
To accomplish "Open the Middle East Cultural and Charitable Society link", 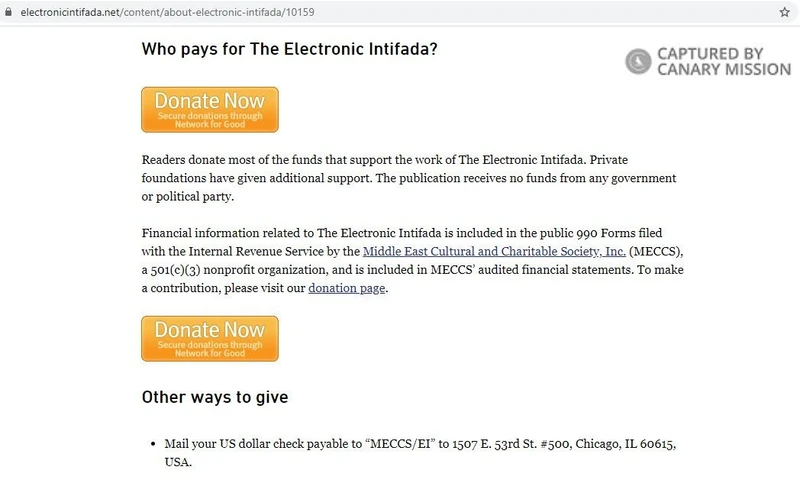I will 493,251.
